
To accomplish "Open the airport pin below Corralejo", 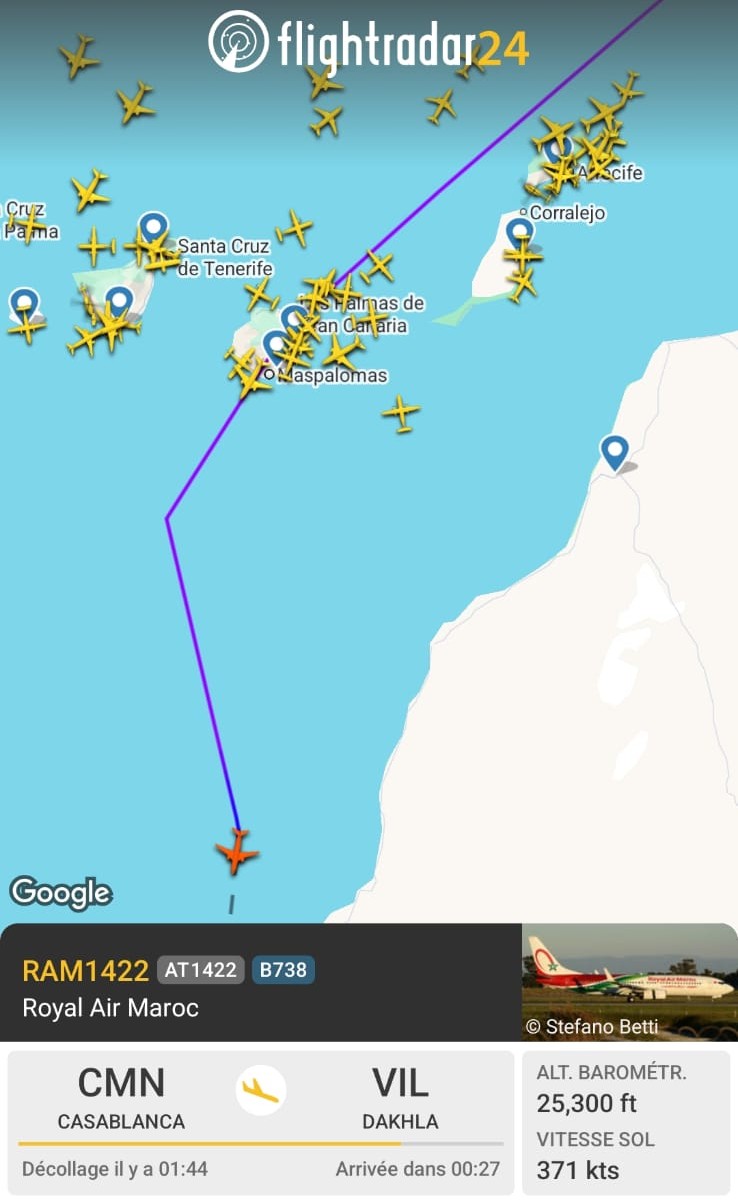I will click(x=519, y=234).
